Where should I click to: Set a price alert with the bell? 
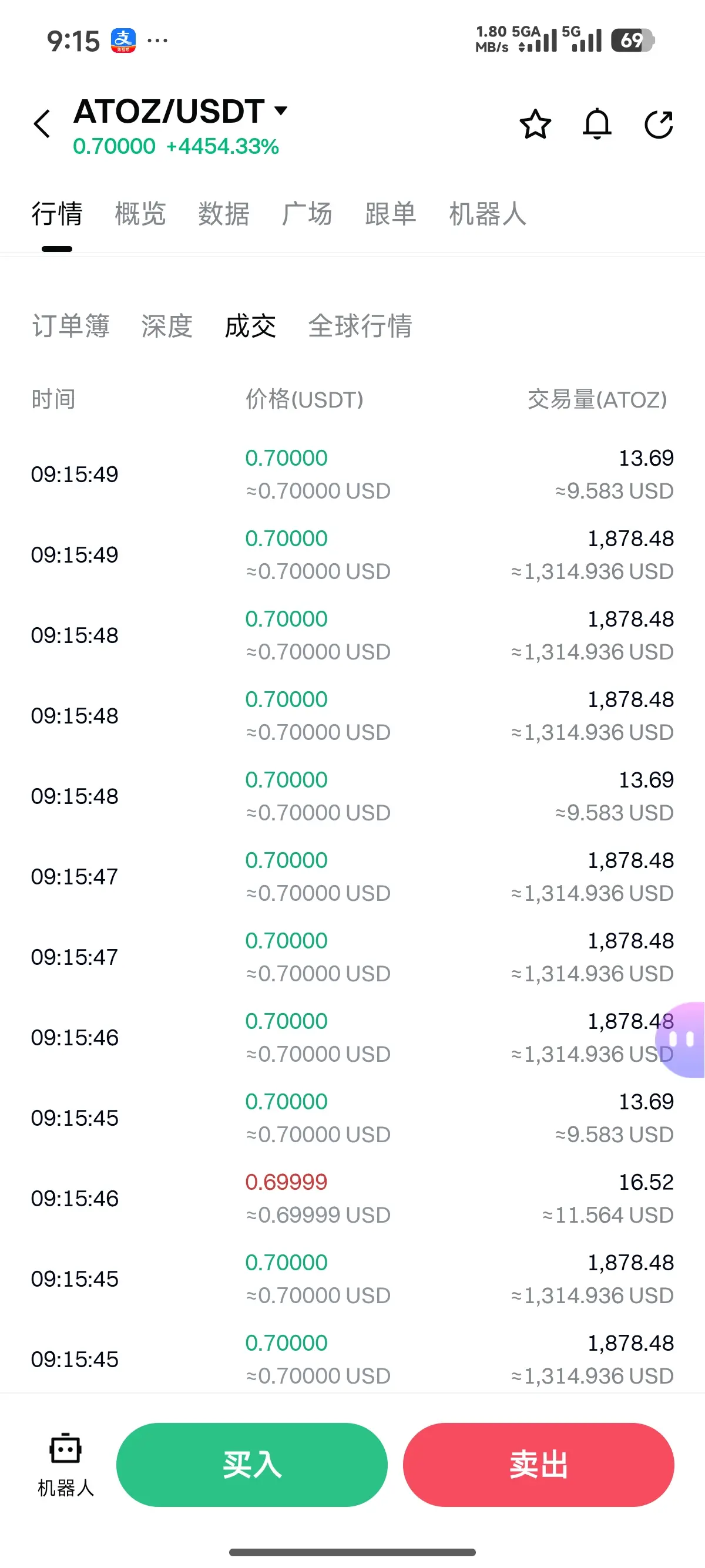[597, 125]
